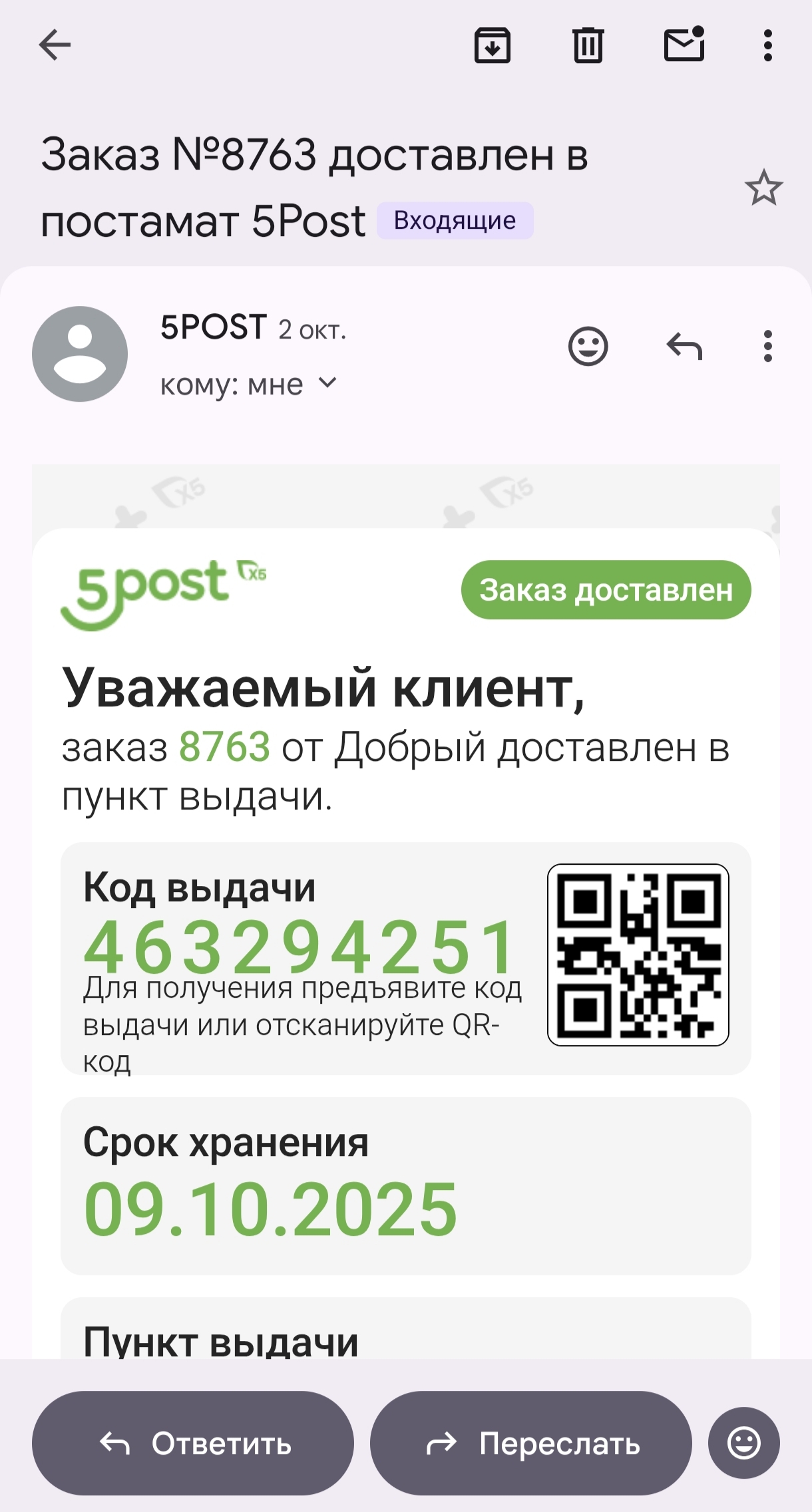Open the 5POST sender avatar
The height and width of the screenshot is (1512, 812).
point(80,354)
